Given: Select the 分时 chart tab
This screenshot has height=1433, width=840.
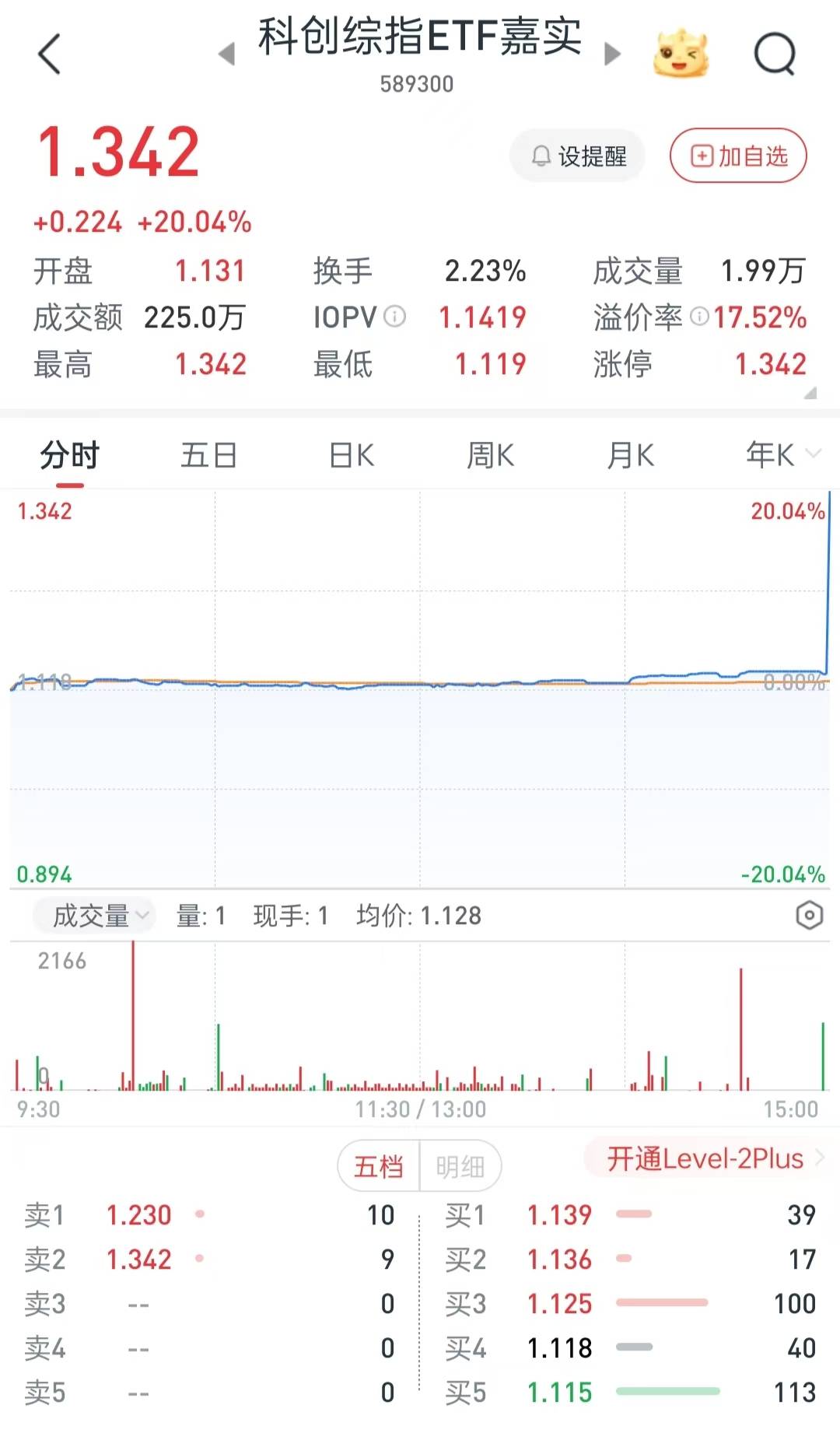Looking at the screenshot, I should pyautogui.click(x=70, y=455).
